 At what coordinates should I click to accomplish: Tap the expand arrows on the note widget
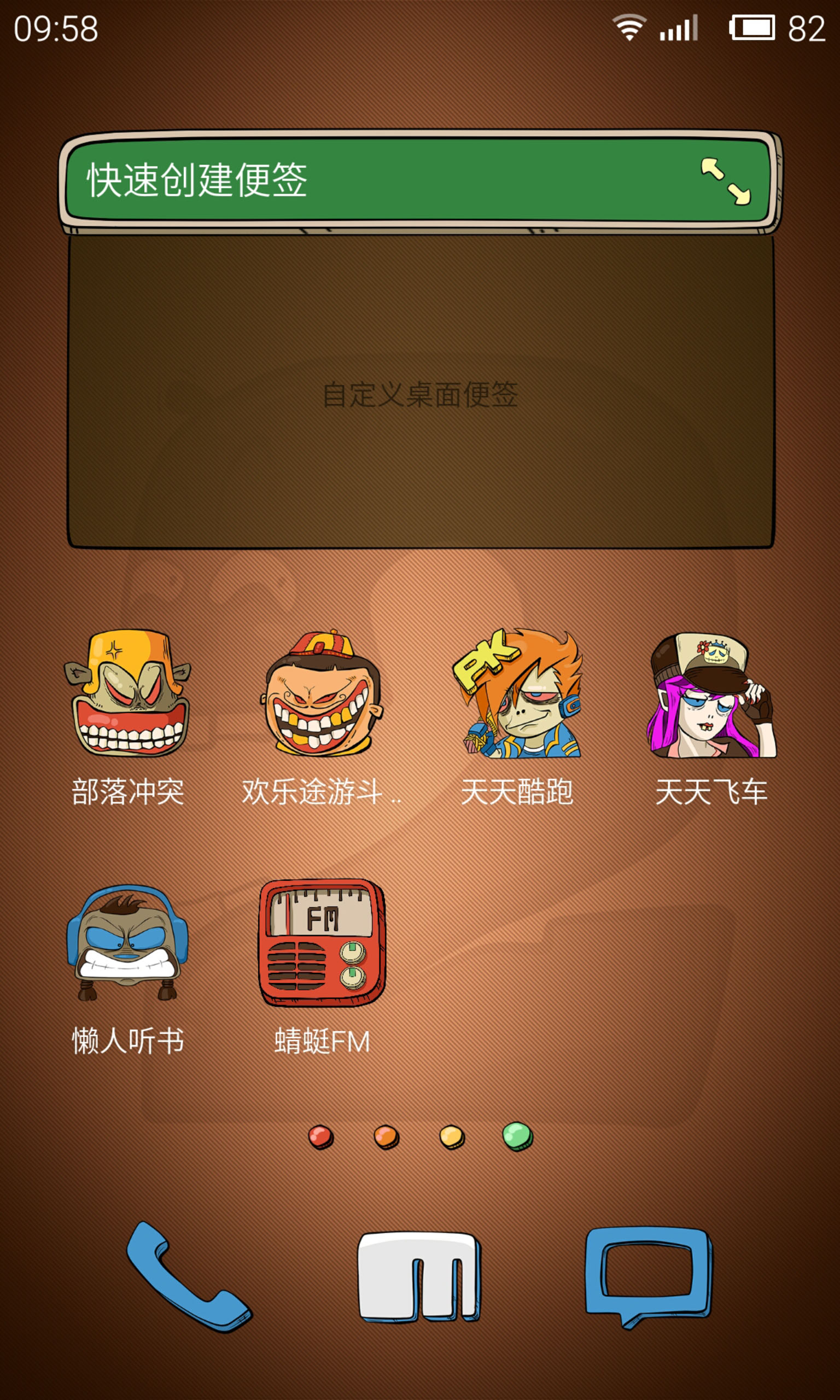(x=726, y=181)
